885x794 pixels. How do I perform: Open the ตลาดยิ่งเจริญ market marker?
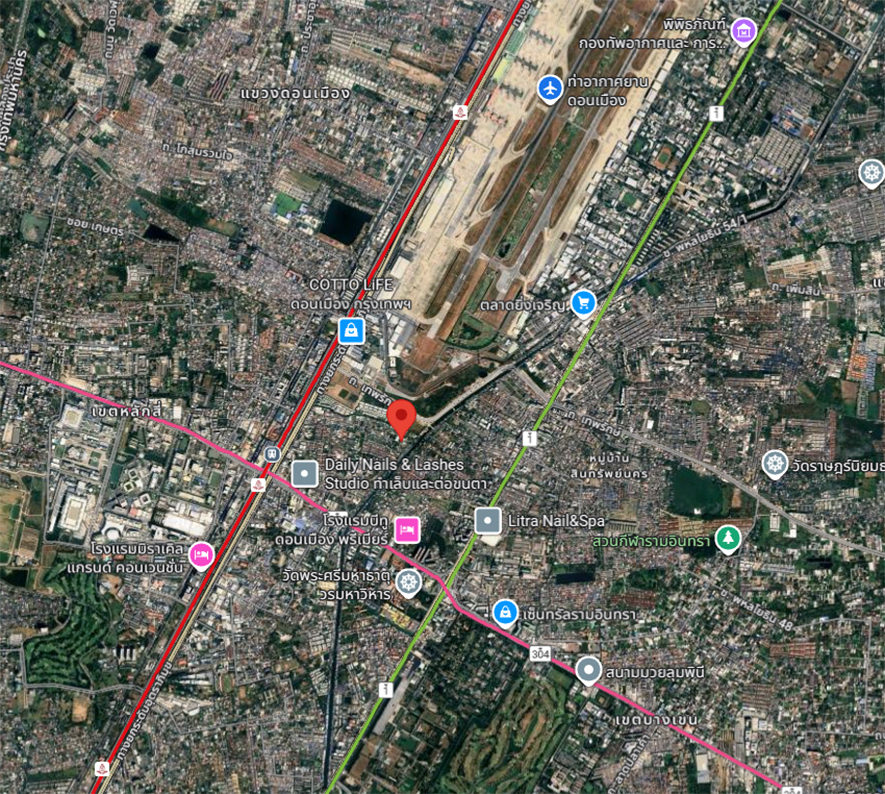pos(583,302)
